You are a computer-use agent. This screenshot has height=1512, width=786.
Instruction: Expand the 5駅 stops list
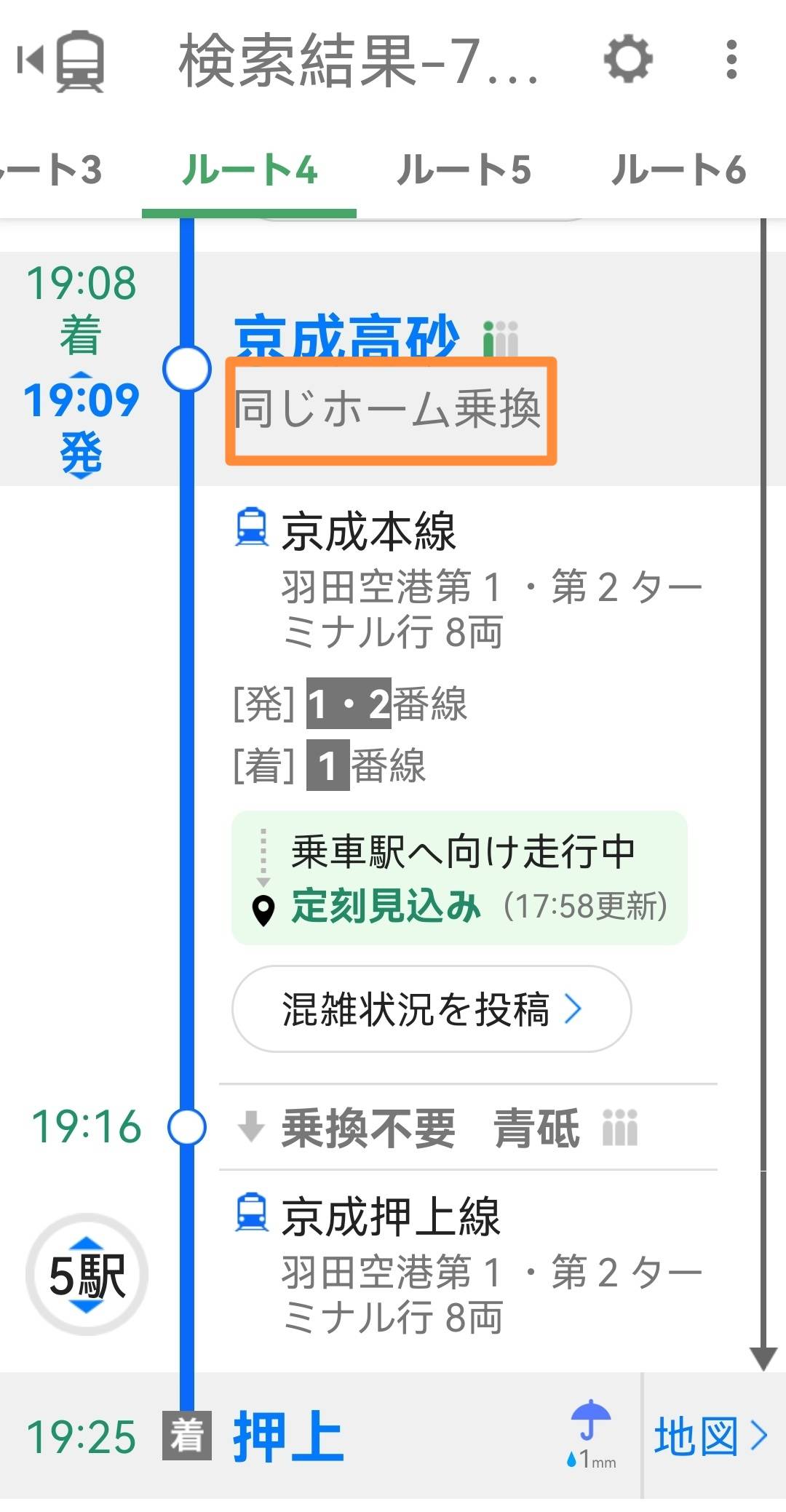pos(87,1275)
